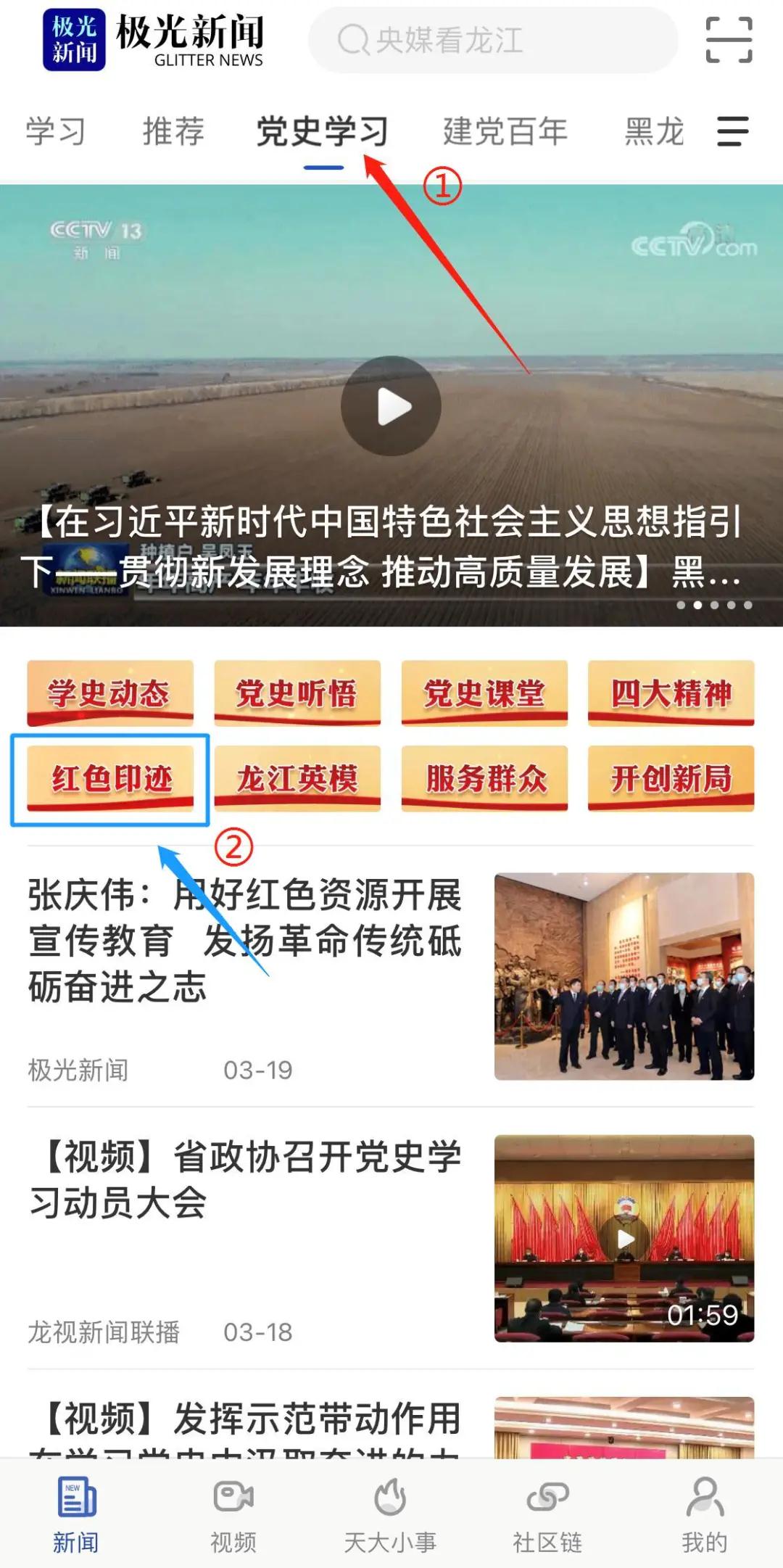
Task: Select the 学习 top tab
Action: (56, 131)
